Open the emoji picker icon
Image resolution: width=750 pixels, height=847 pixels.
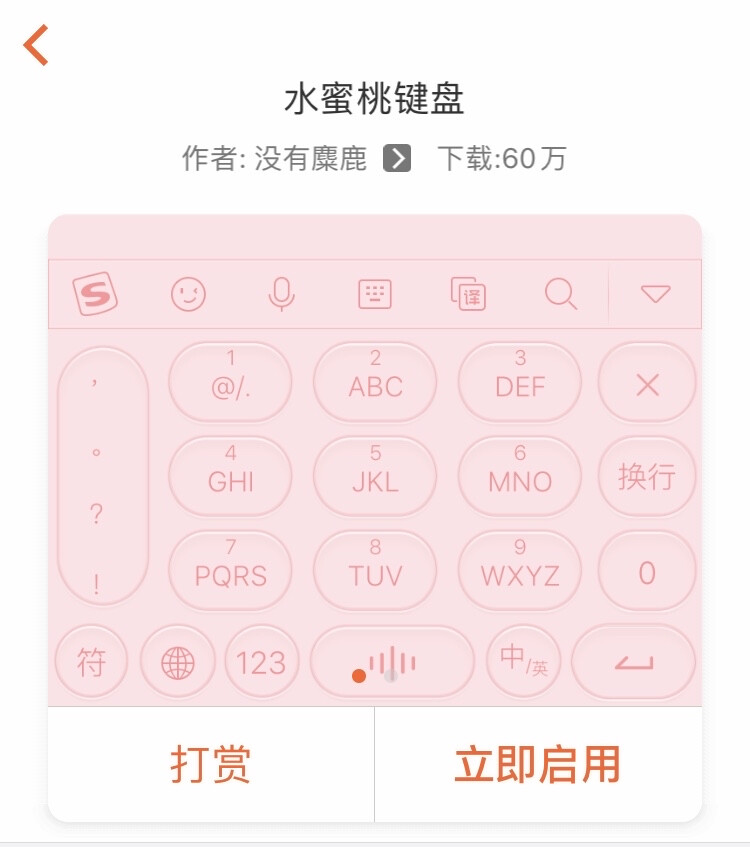[x=188, y=294]
